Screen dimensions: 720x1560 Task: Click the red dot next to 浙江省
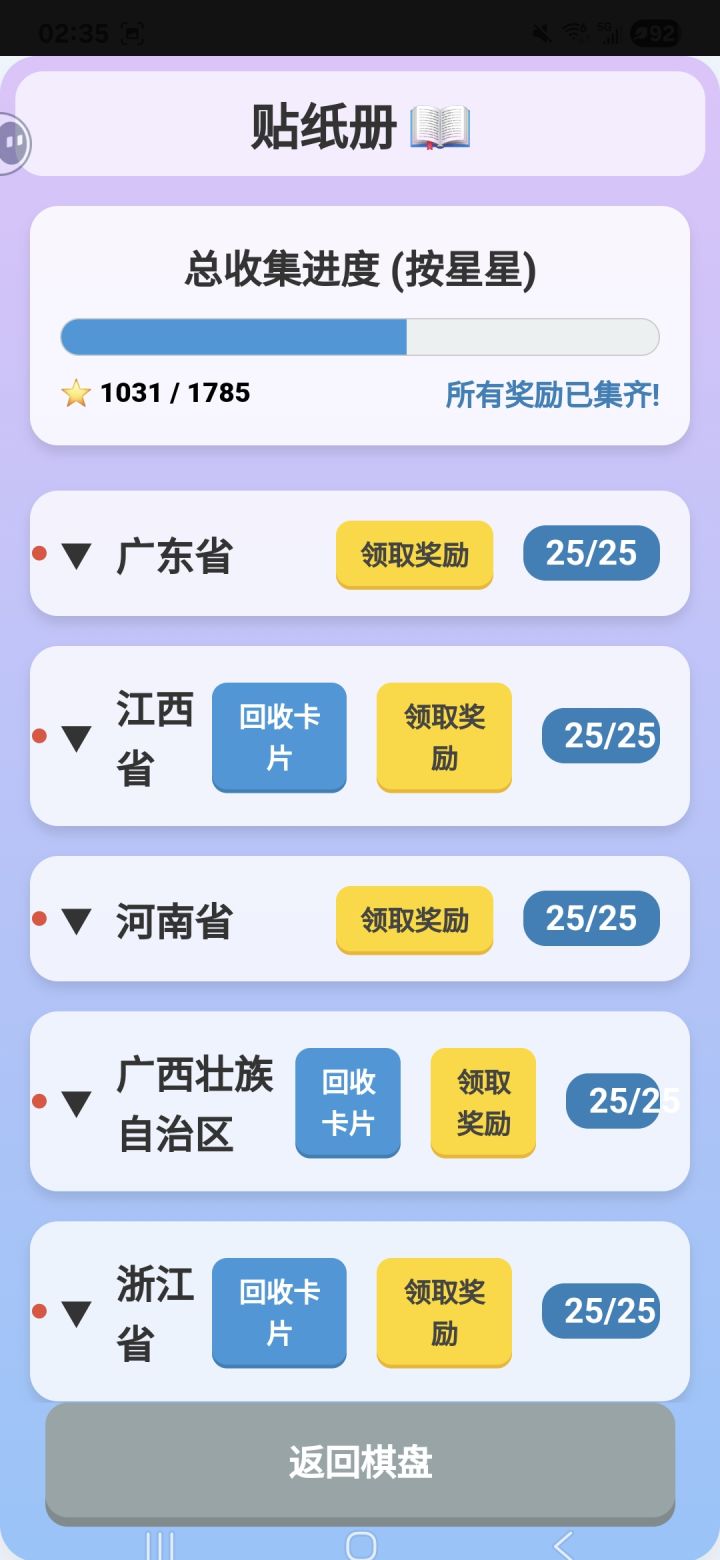click(38, 1310)
